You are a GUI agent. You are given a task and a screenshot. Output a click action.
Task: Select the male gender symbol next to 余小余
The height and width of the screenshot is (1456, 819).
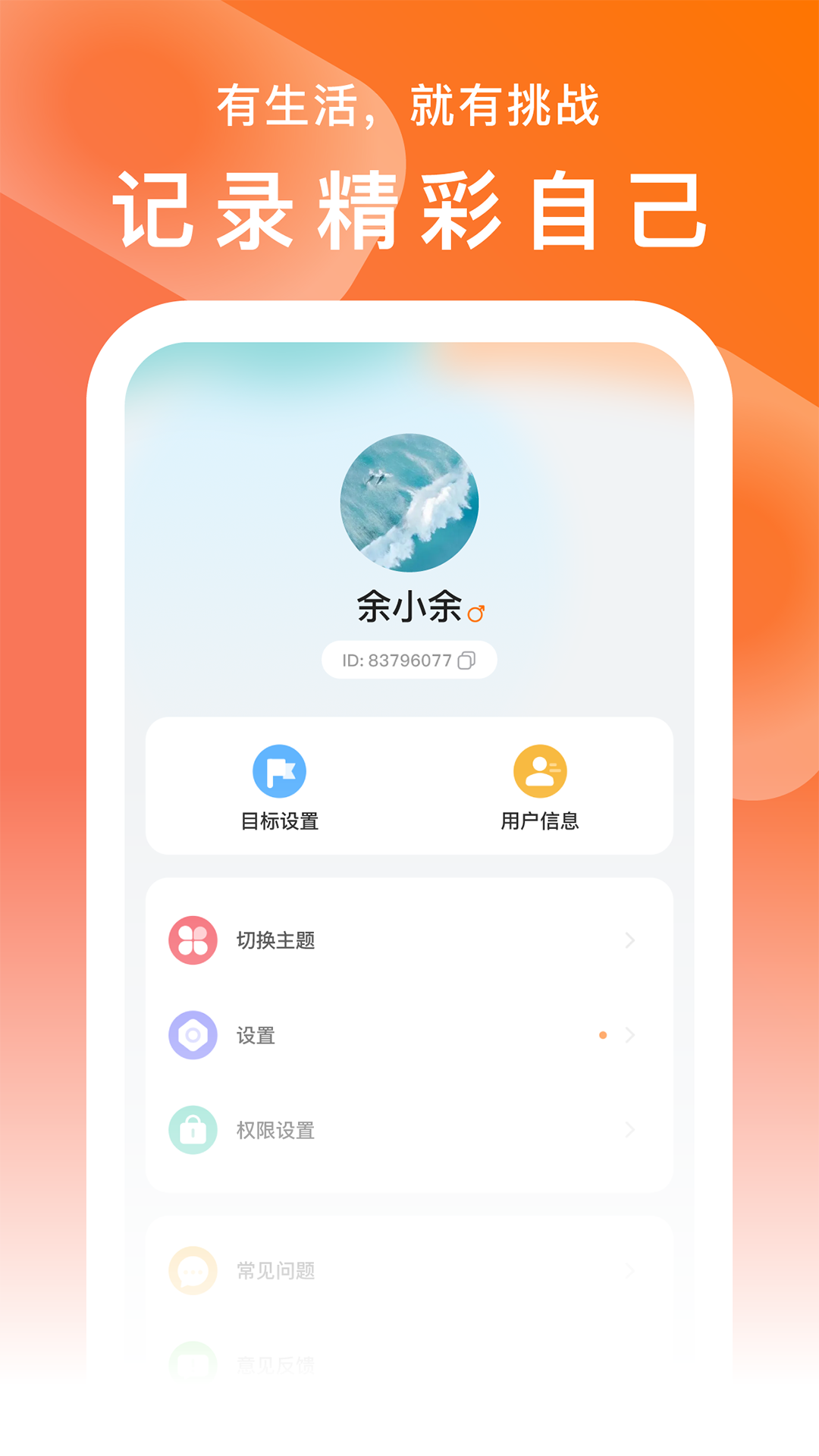(478, 613)
